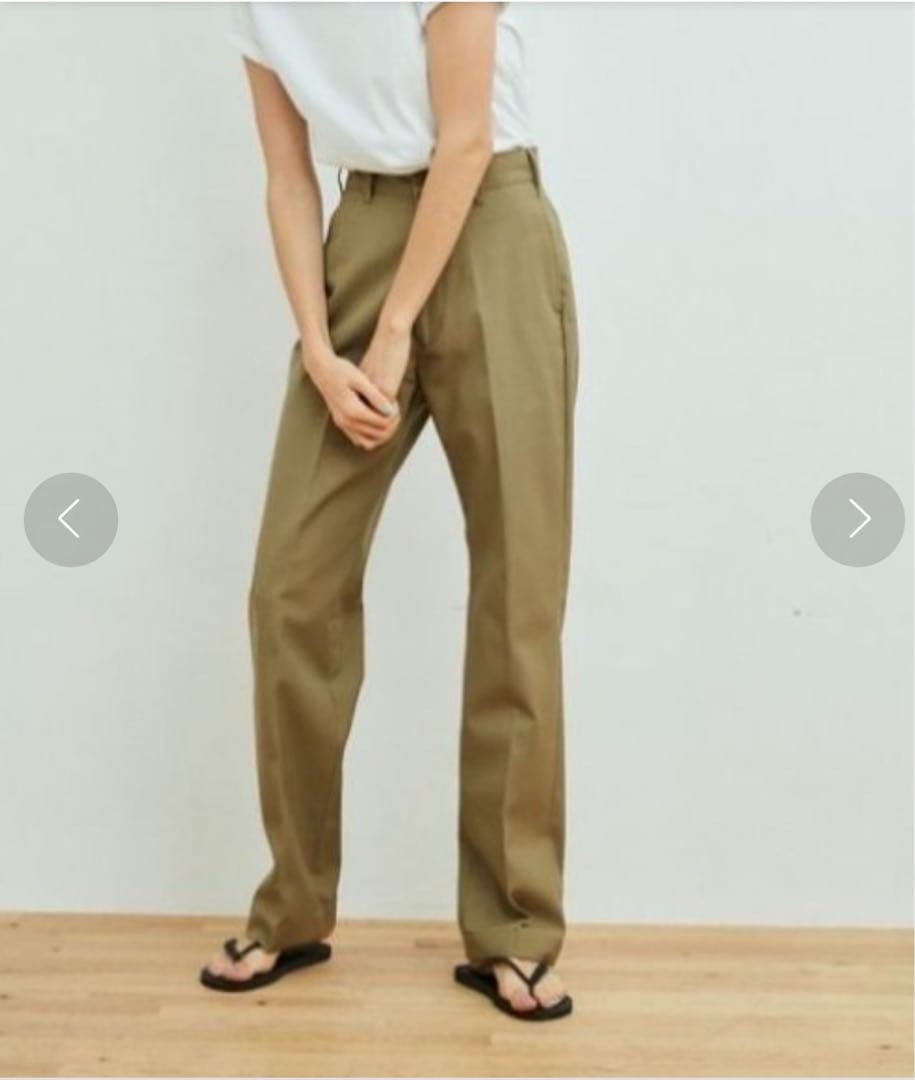This screenshot has width=915, height=1080.
Task: Go to the previous product photo
Action: point(70,520)
